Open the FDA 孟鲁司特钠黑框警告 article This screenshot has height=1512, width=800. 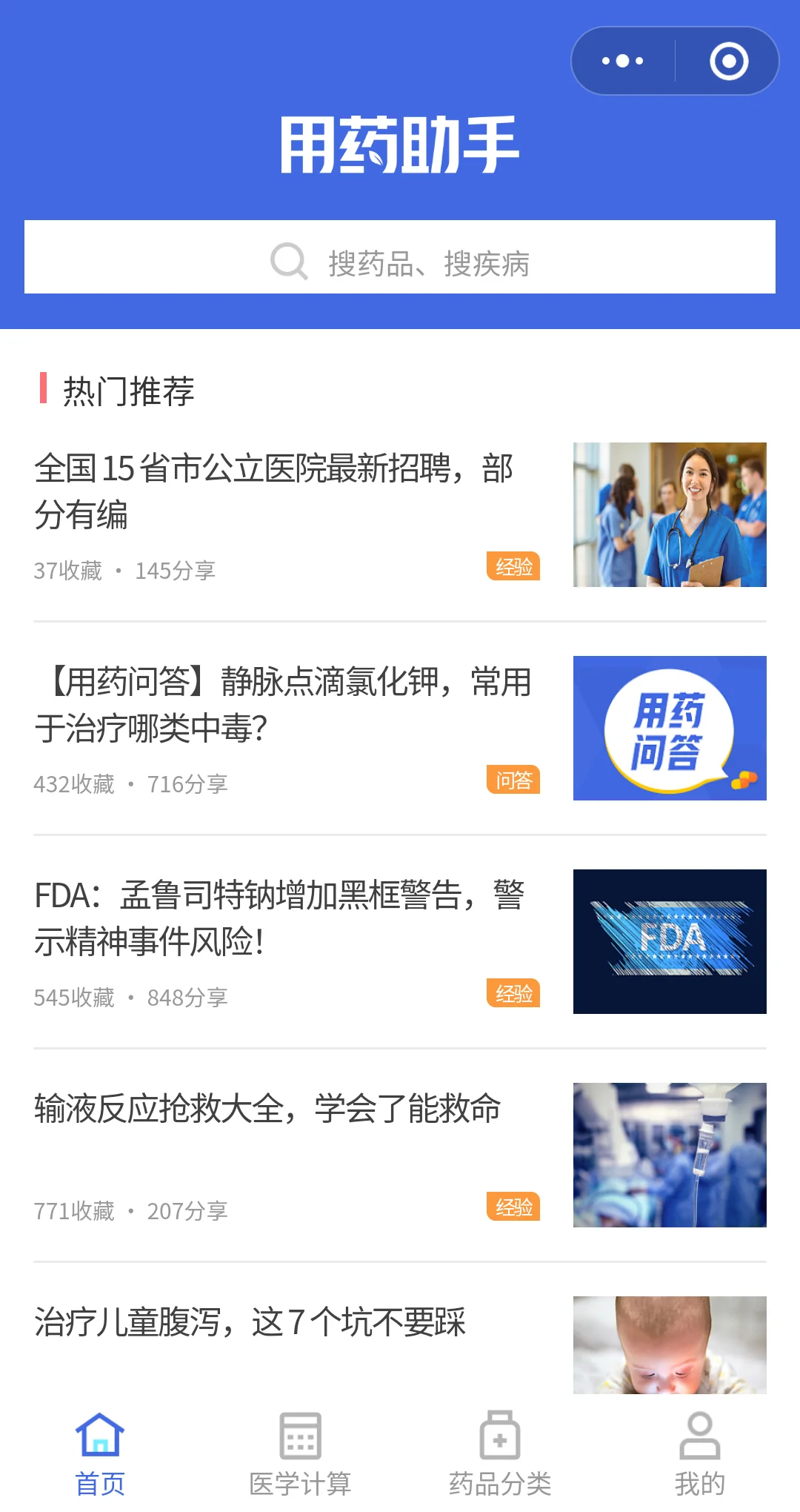(280, 918)
